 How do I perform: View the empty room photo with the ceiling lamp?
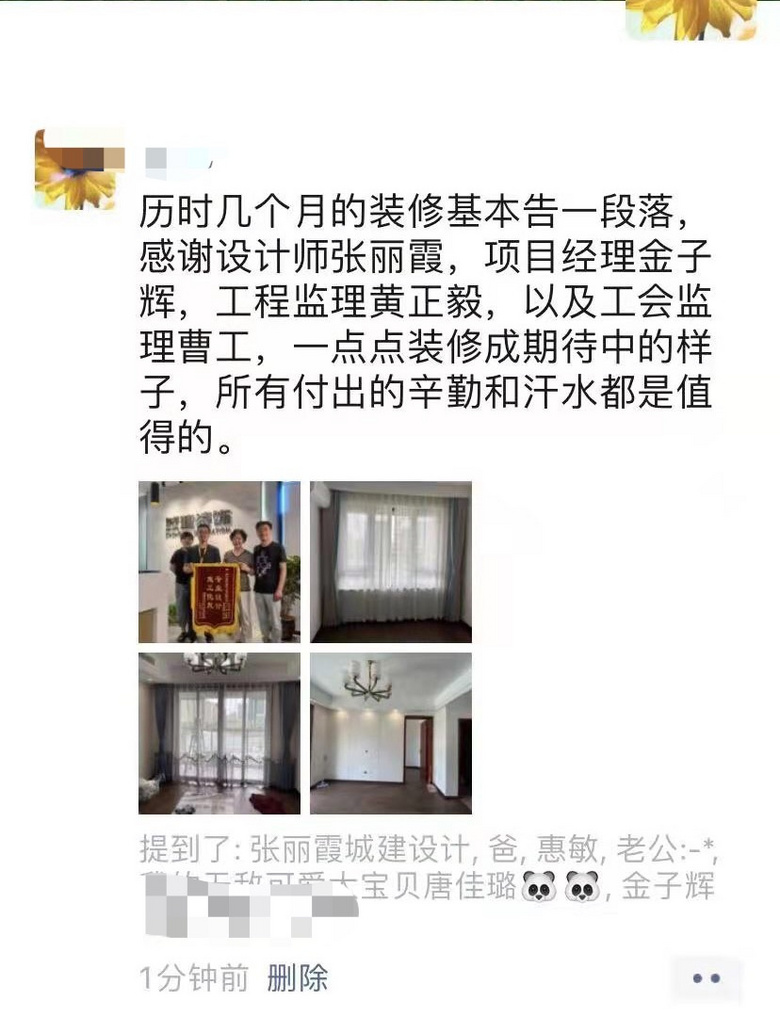391,733
